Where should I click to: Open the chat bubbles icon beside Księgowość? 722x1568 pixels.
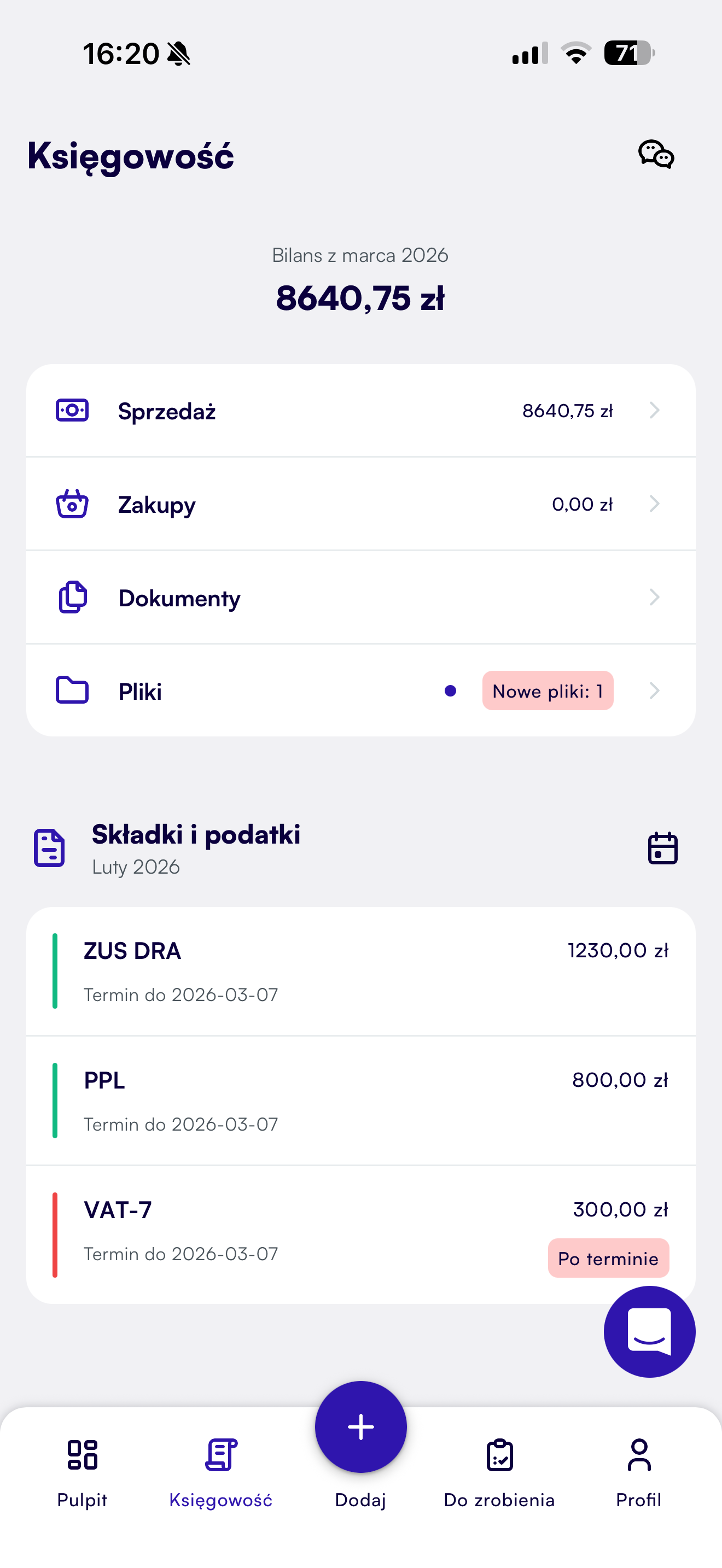656,155
